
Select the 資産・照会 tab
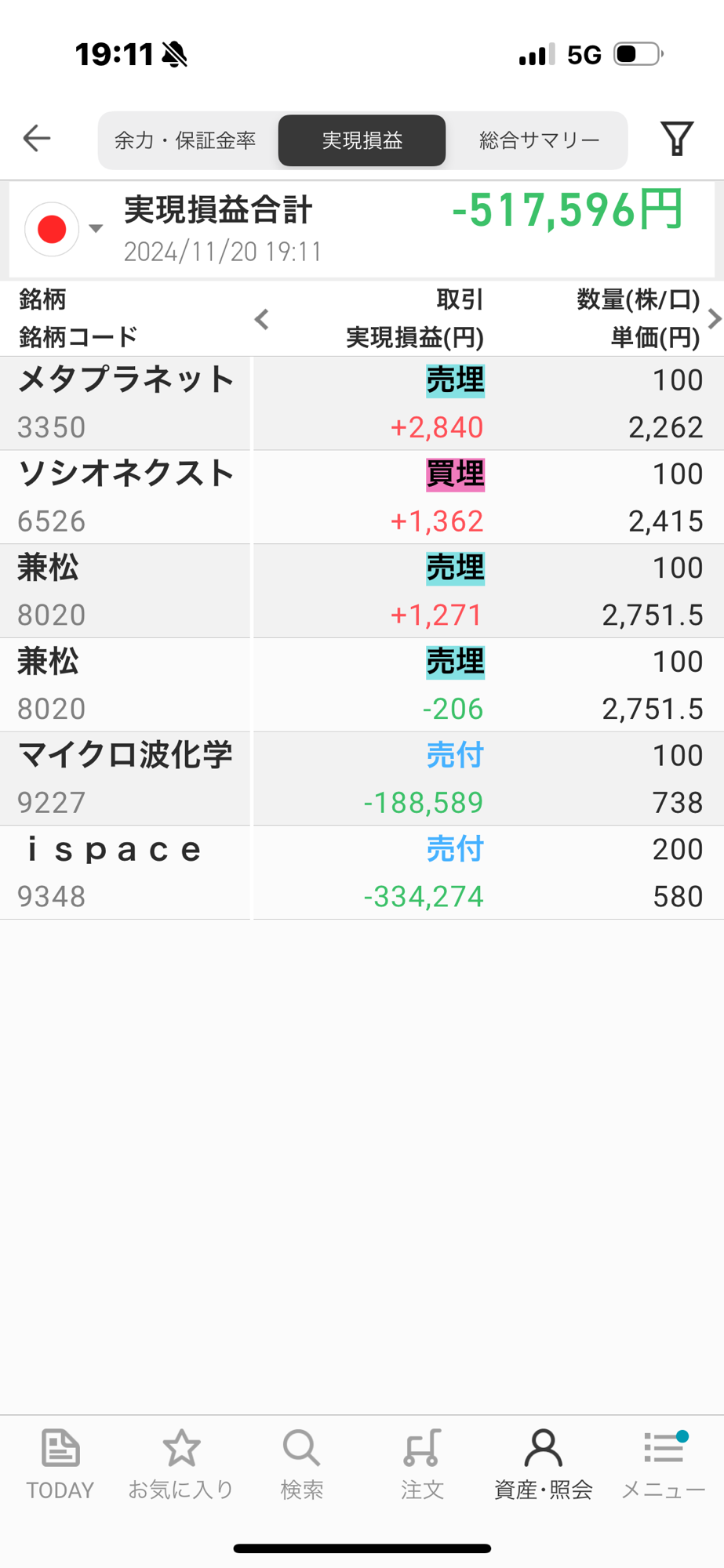click(543, 1464)
